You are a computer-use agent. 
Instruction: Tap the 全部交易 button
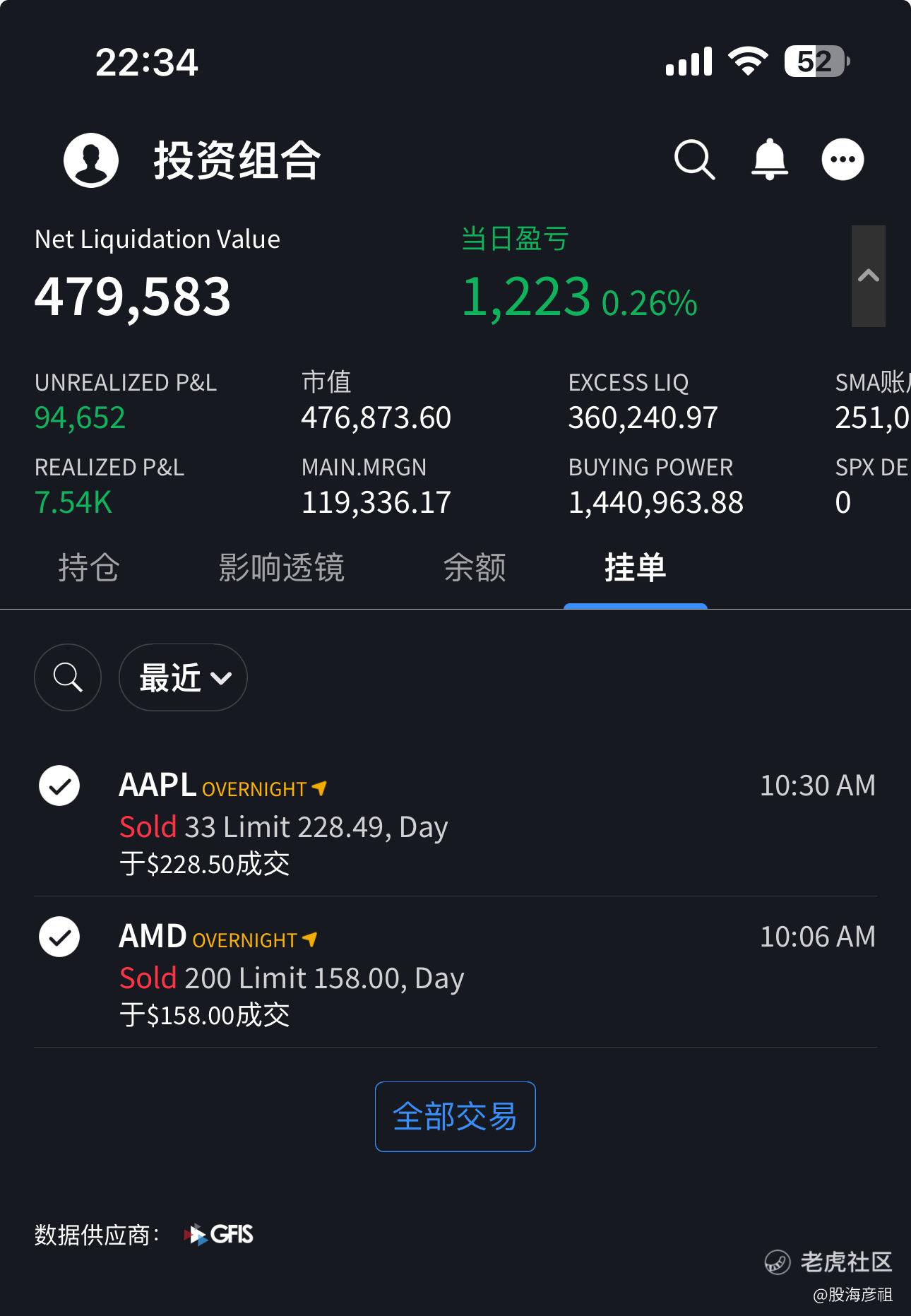(x=455, y=1117)
